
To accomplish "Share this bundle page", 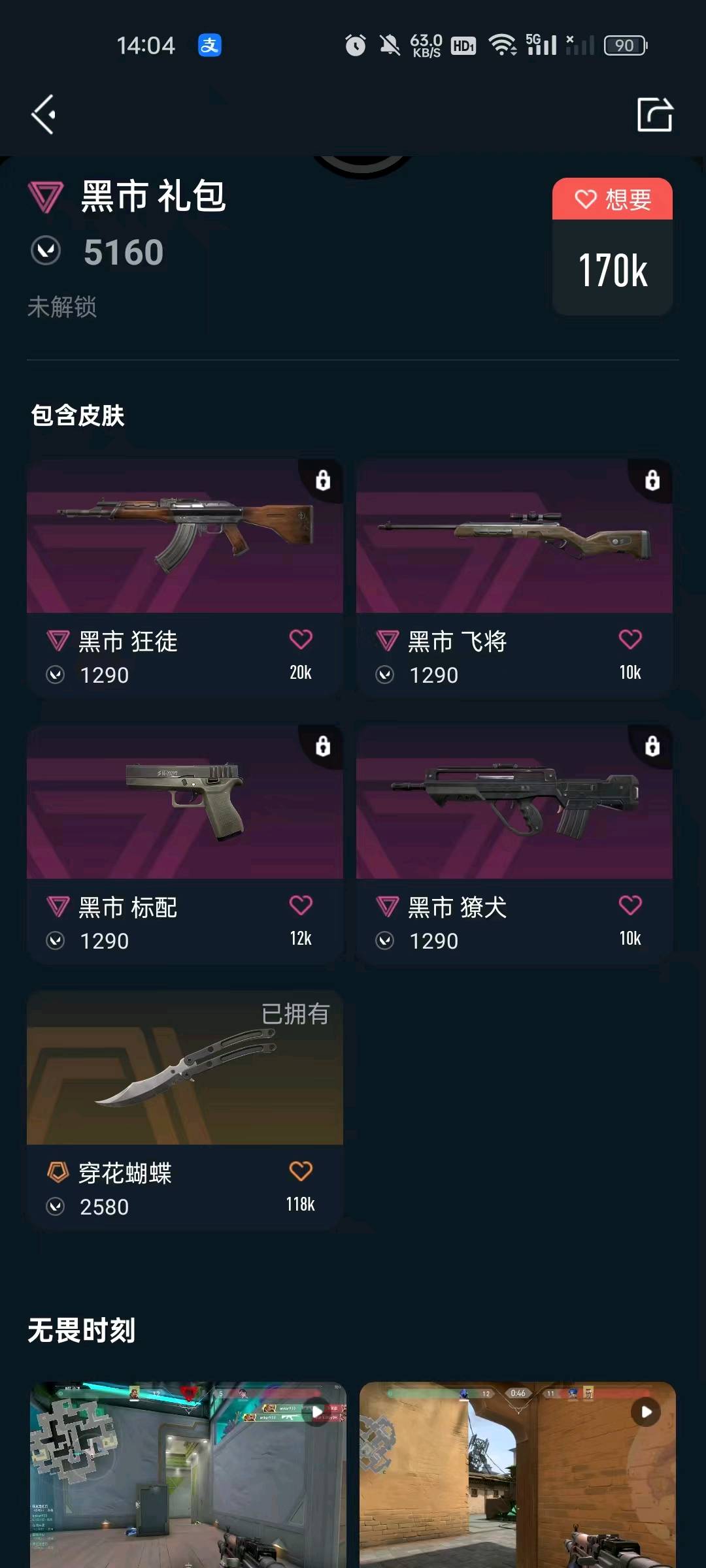I will click(654, 115).
